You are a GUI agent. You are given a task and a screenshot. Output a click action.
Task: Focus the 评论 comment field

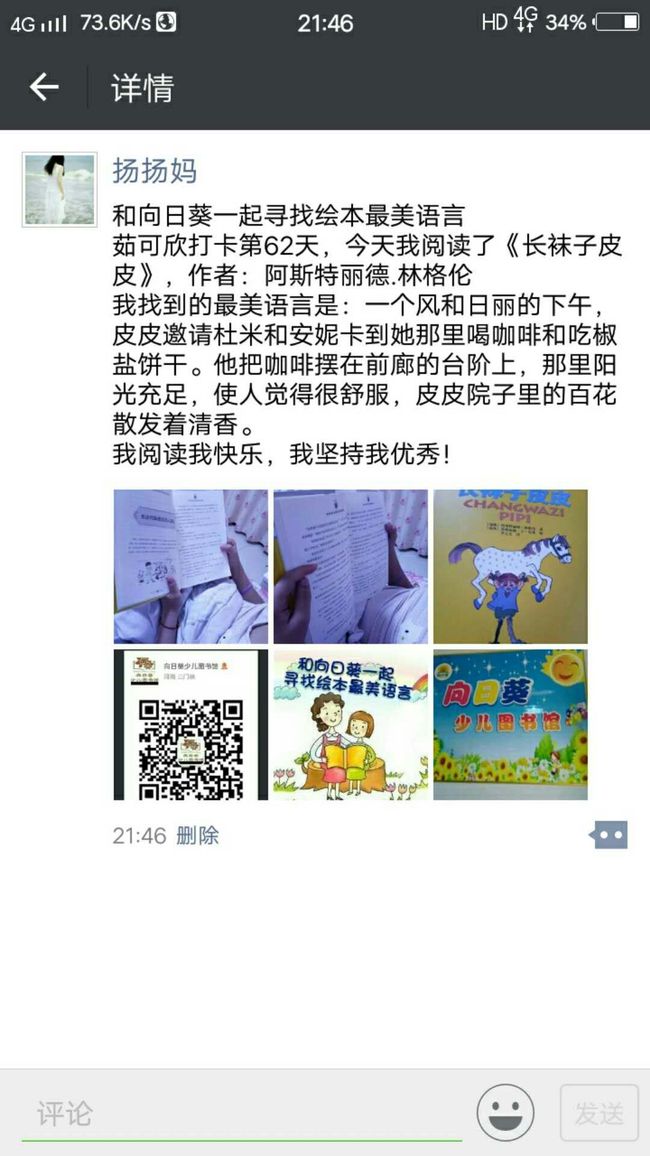point(242,1113)
